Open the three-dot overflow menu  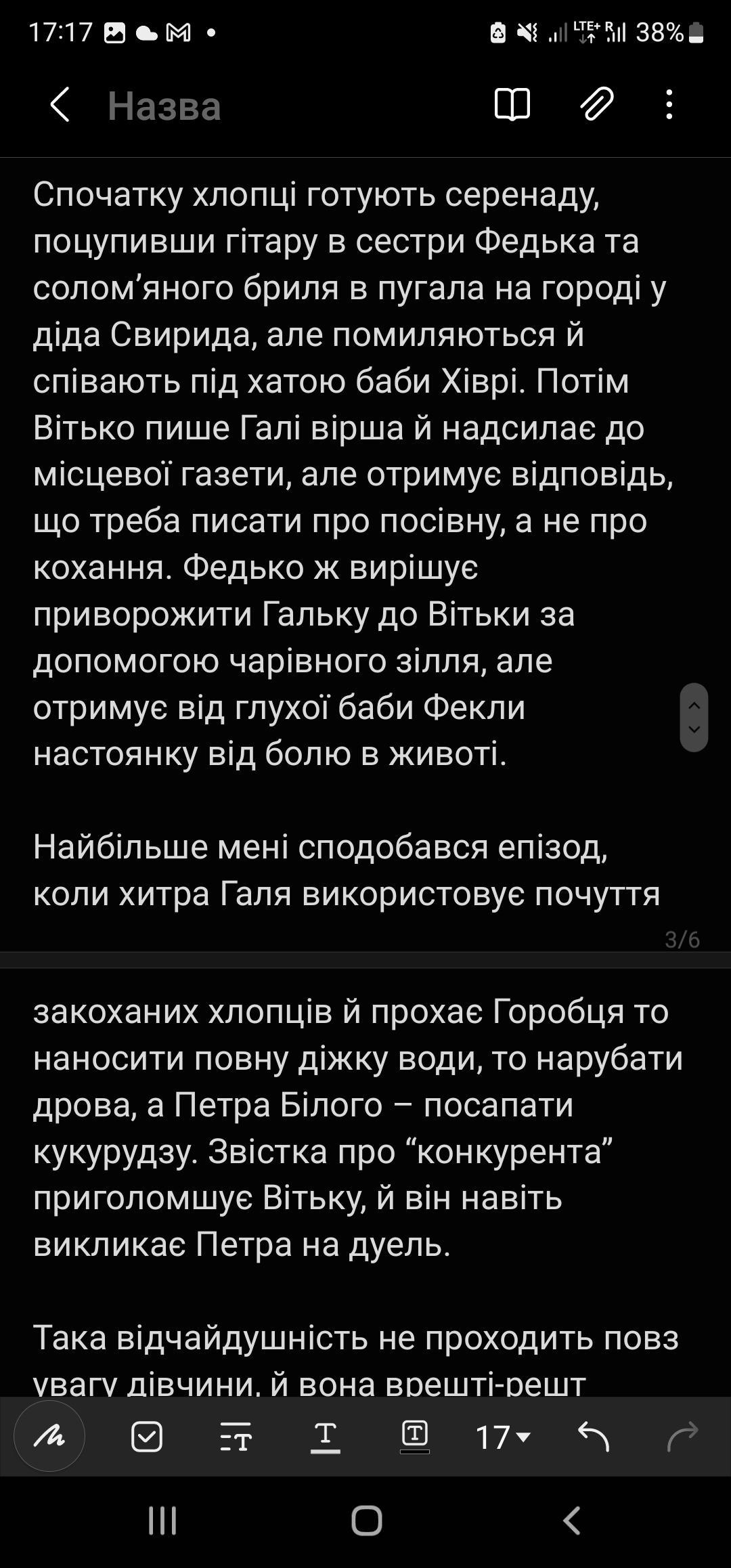(669, 105)
